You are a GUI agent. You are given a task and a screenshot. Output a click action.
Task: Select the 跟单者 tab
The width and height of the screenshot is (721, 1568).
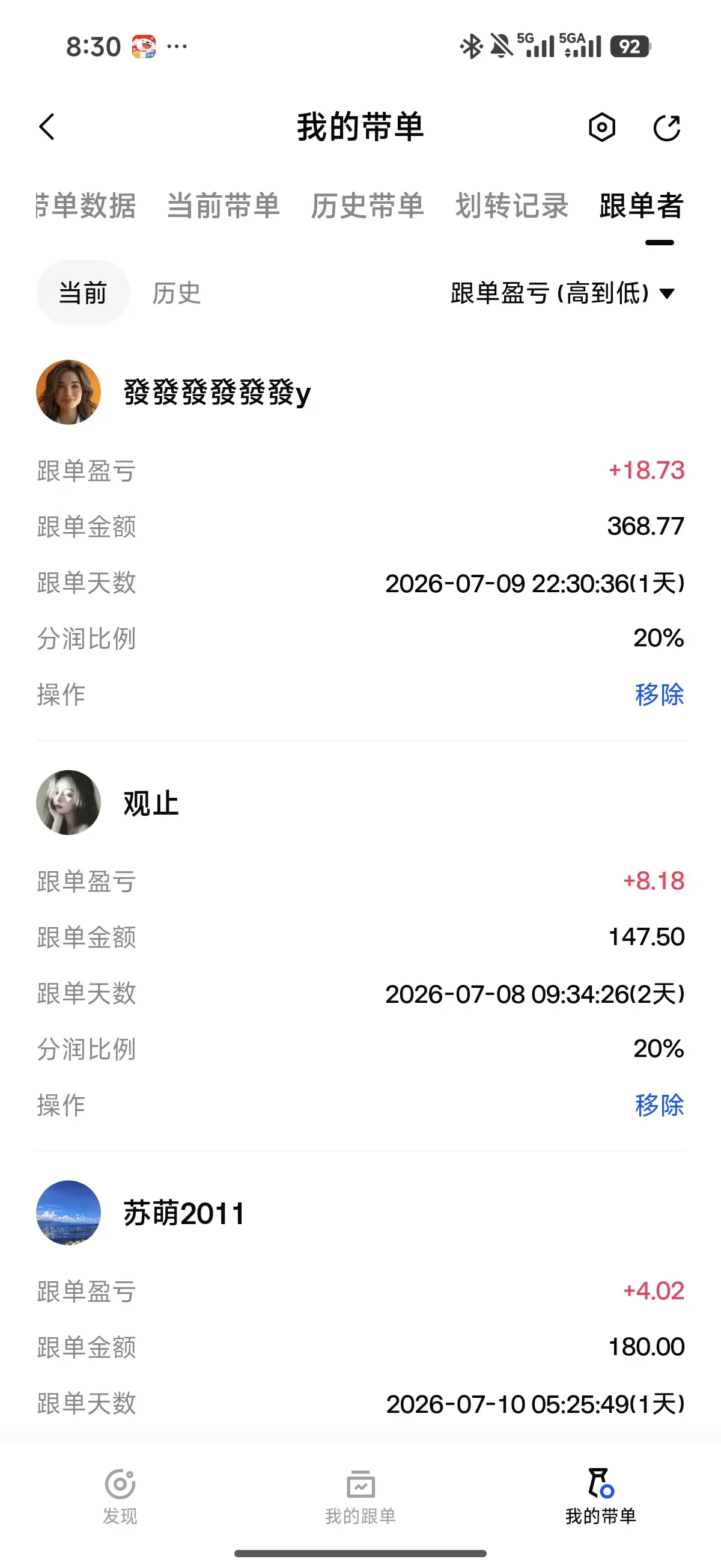click(641, 206)
